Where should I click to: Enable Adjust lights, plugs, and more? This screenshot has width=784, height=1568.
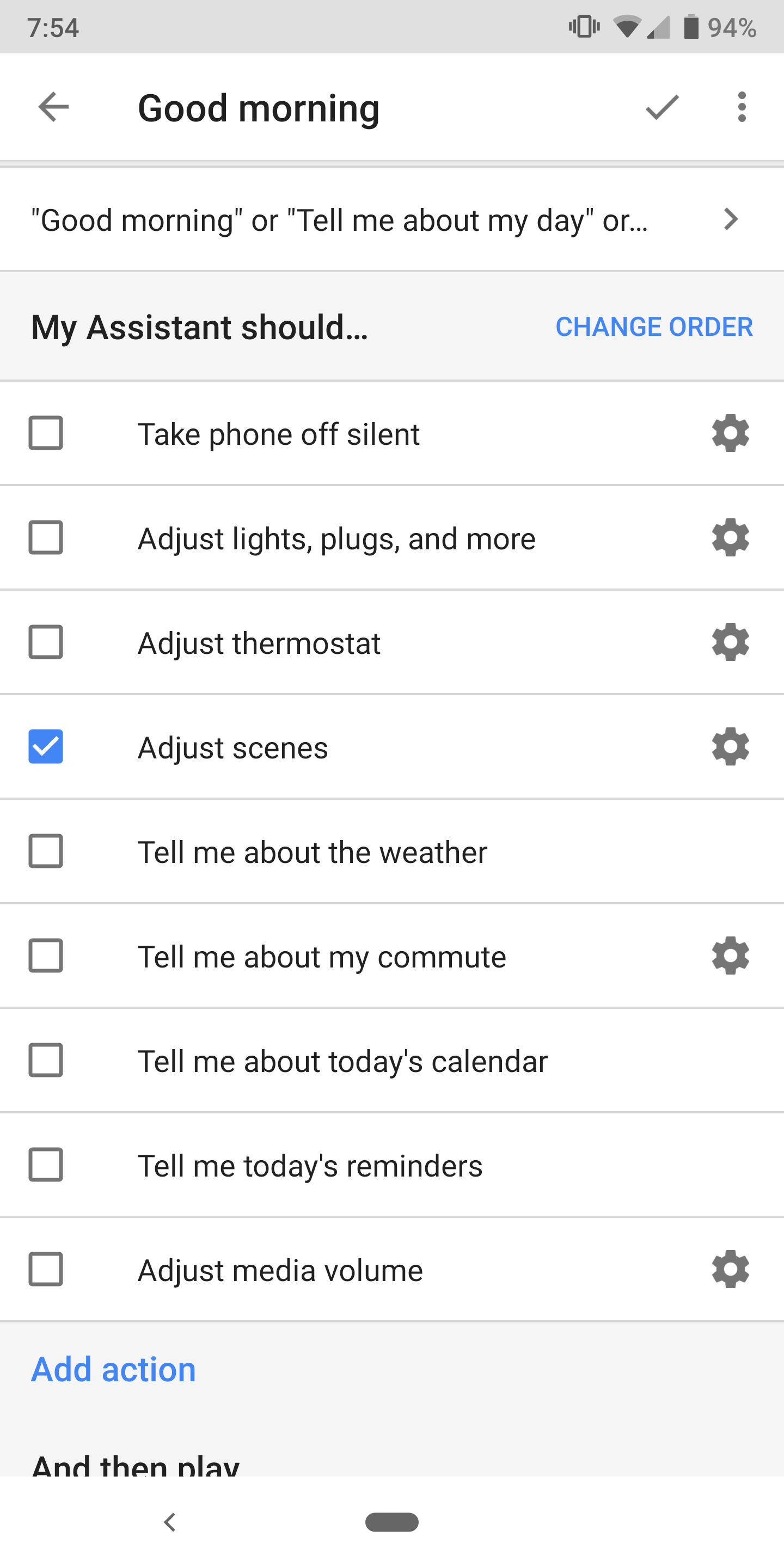coord(46,538)
